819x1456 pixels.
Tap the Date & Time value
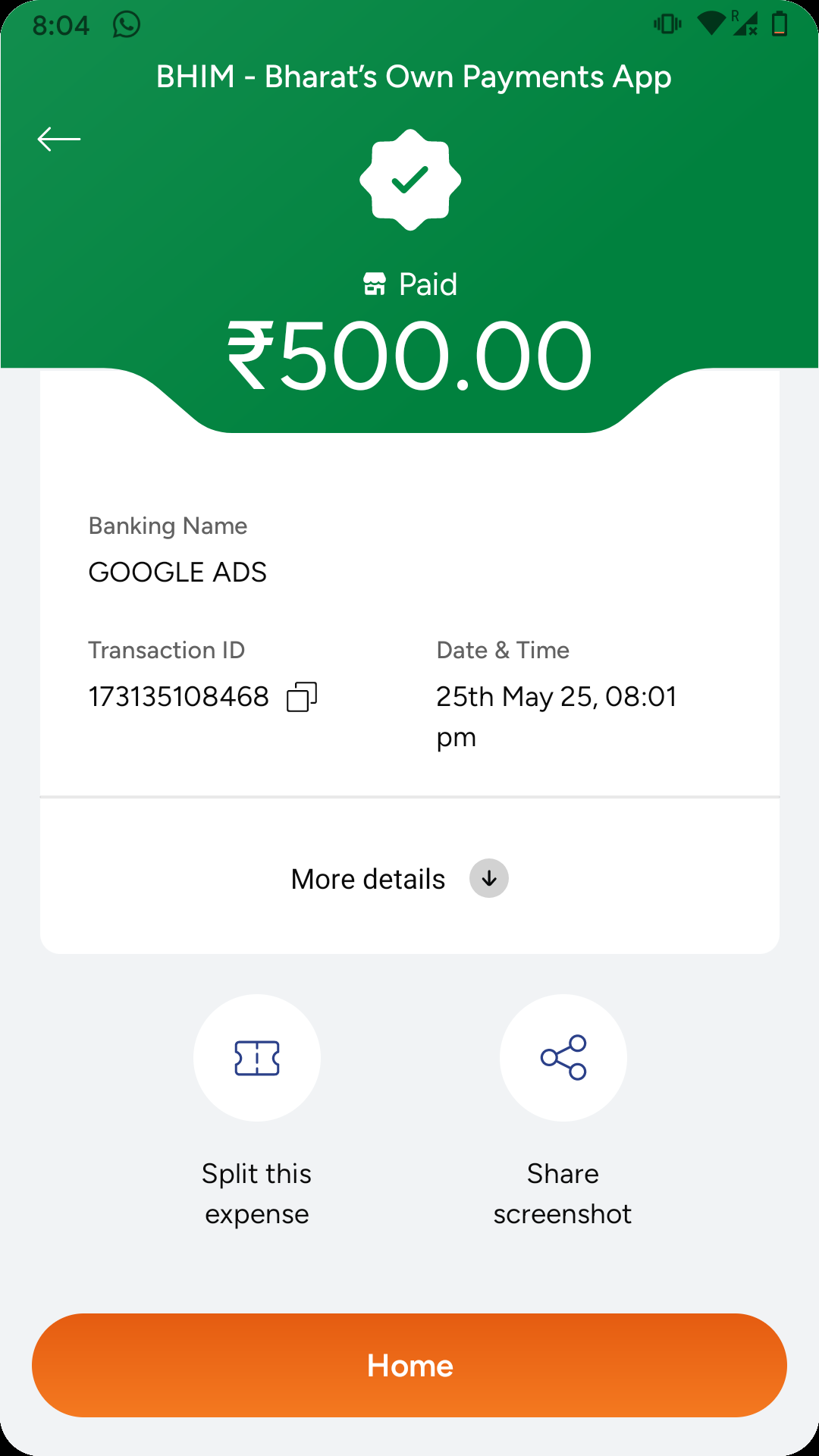(557, 715)
